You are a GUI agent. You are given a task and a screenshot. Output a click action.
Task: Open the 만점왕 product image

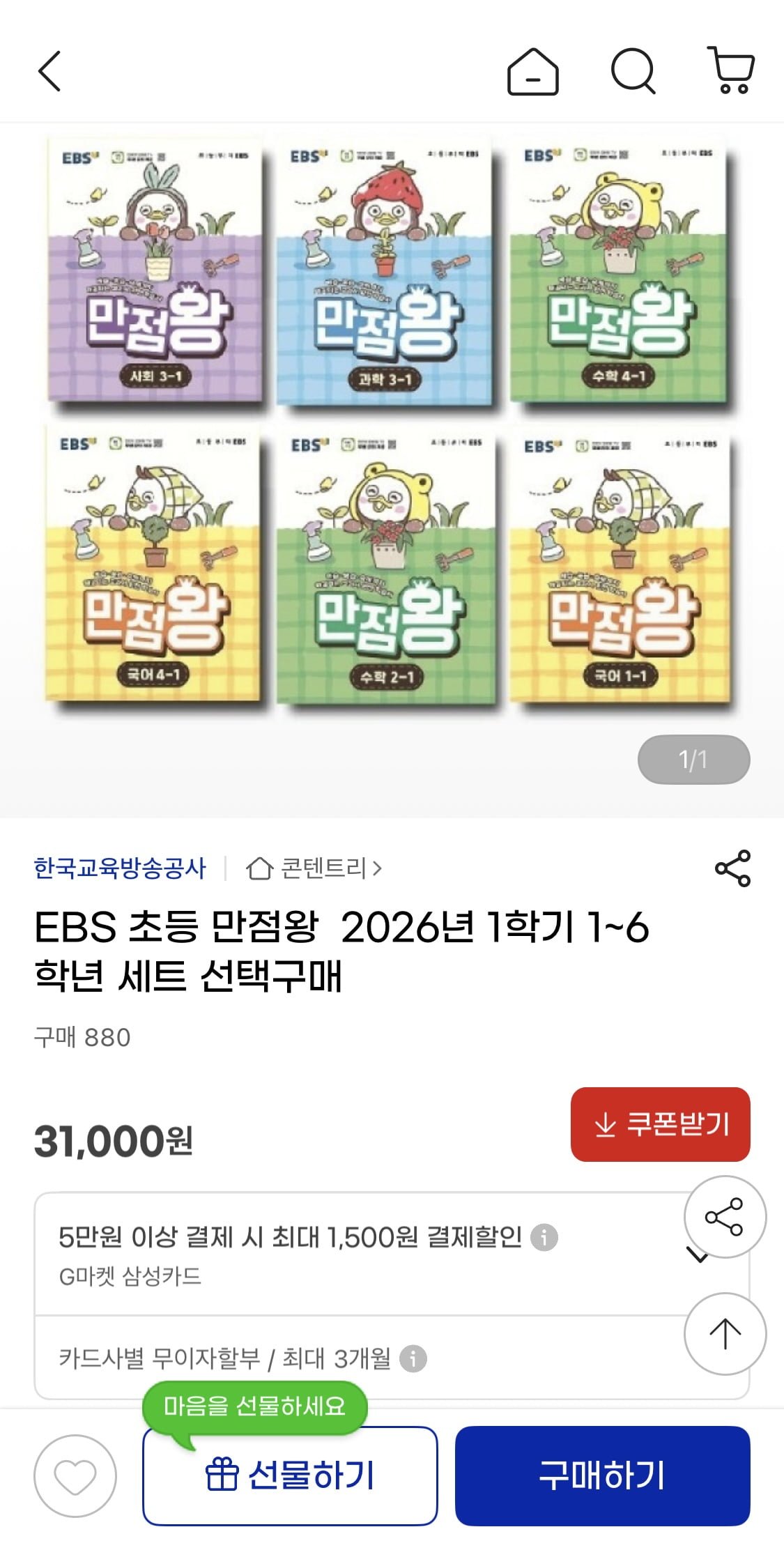point(390,418)
